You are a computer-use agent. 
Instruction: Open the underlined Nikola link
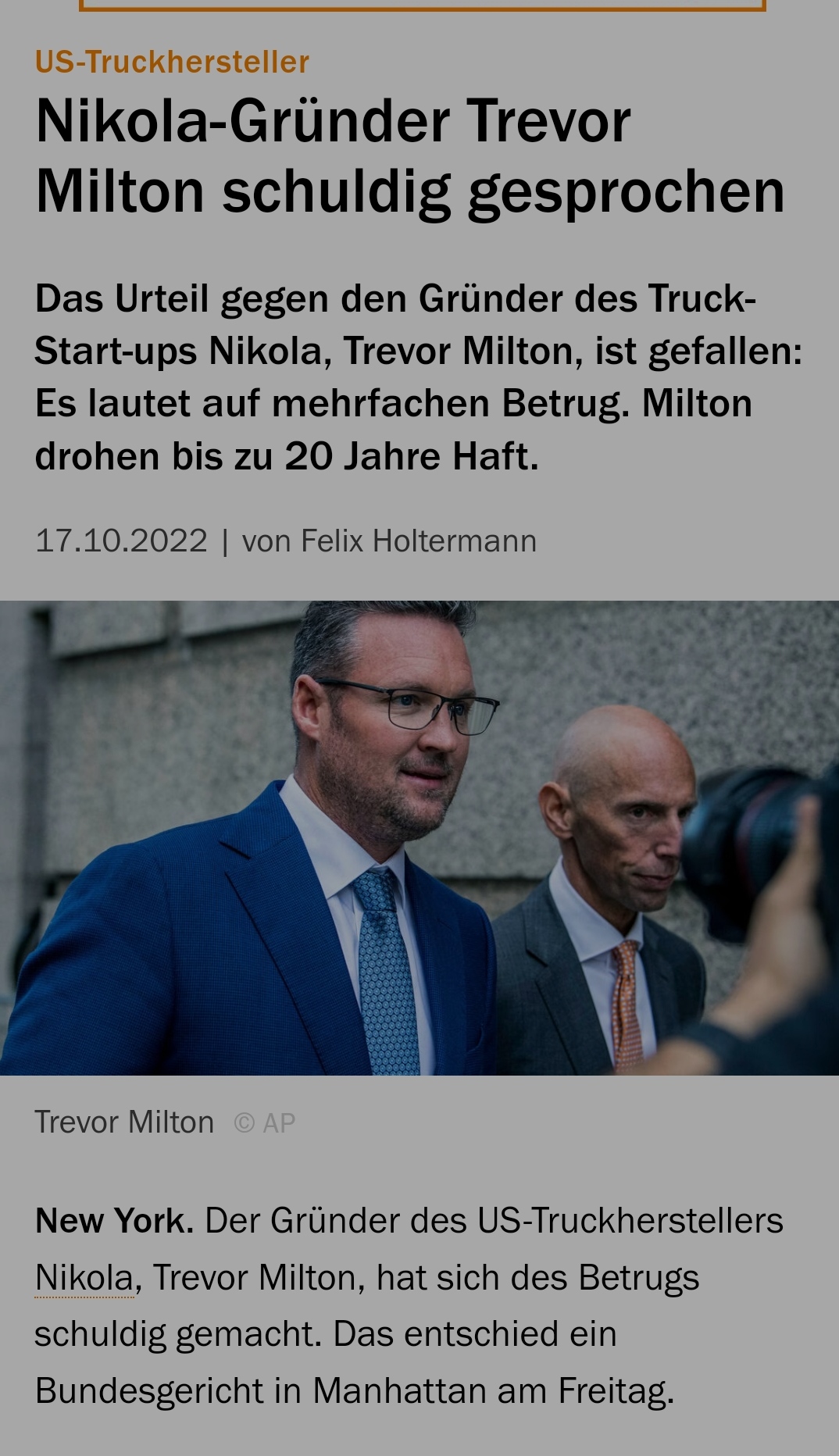click(x=84, y=1279)
